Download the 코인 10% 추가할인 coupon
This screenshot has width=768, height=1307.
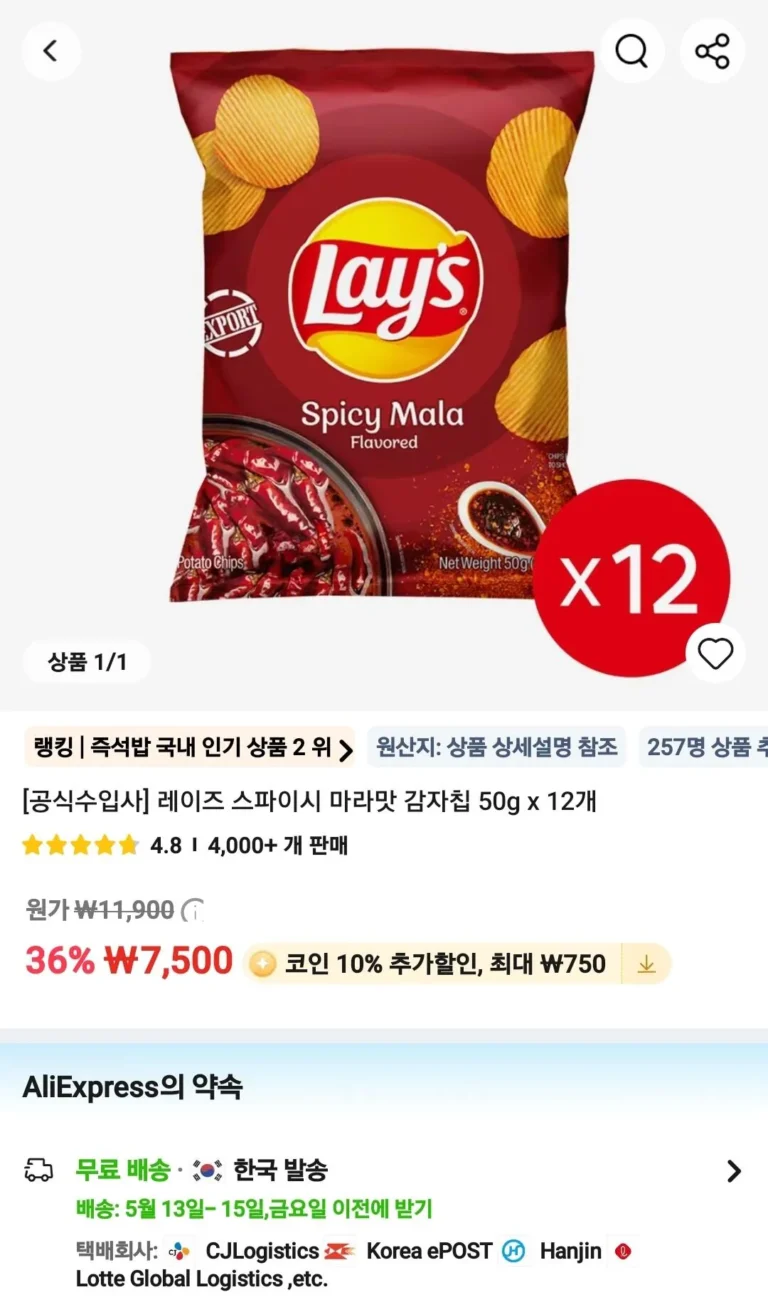[646, 964]
